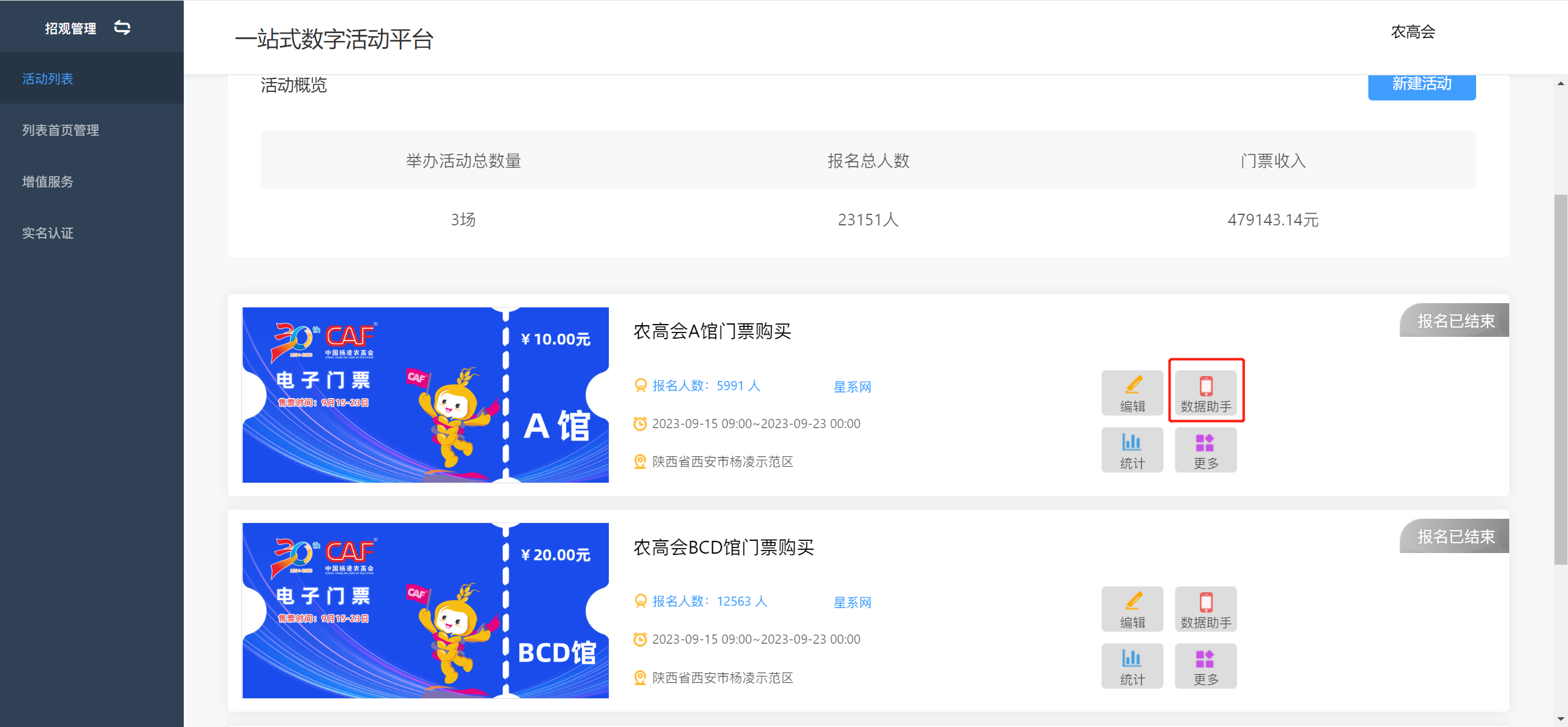Open the 星系网 link under A馆 activity
Screen dimensions: 1568x727
tap(852, 387)
